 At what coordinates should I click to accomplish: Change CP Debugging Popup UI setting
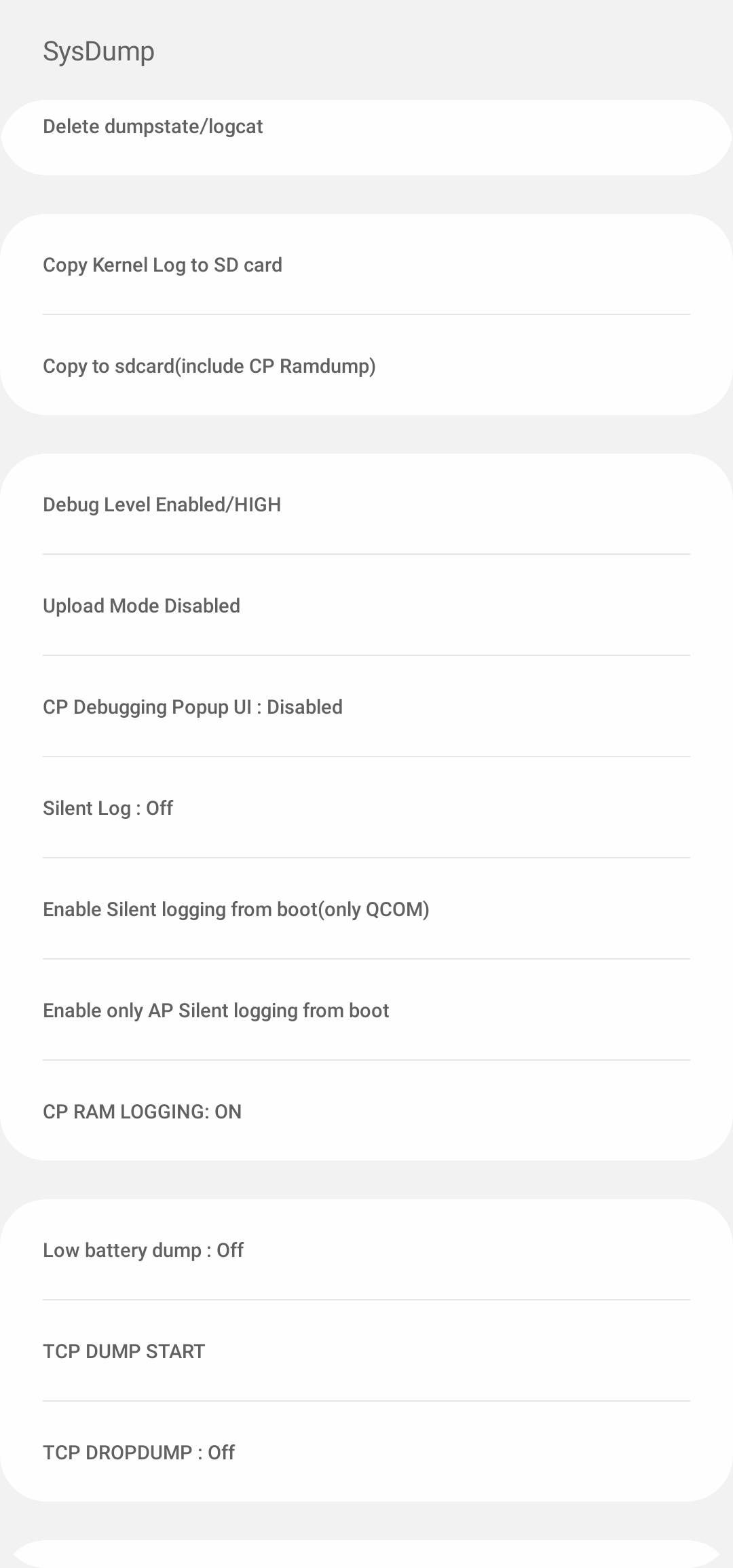click(192, 707)
